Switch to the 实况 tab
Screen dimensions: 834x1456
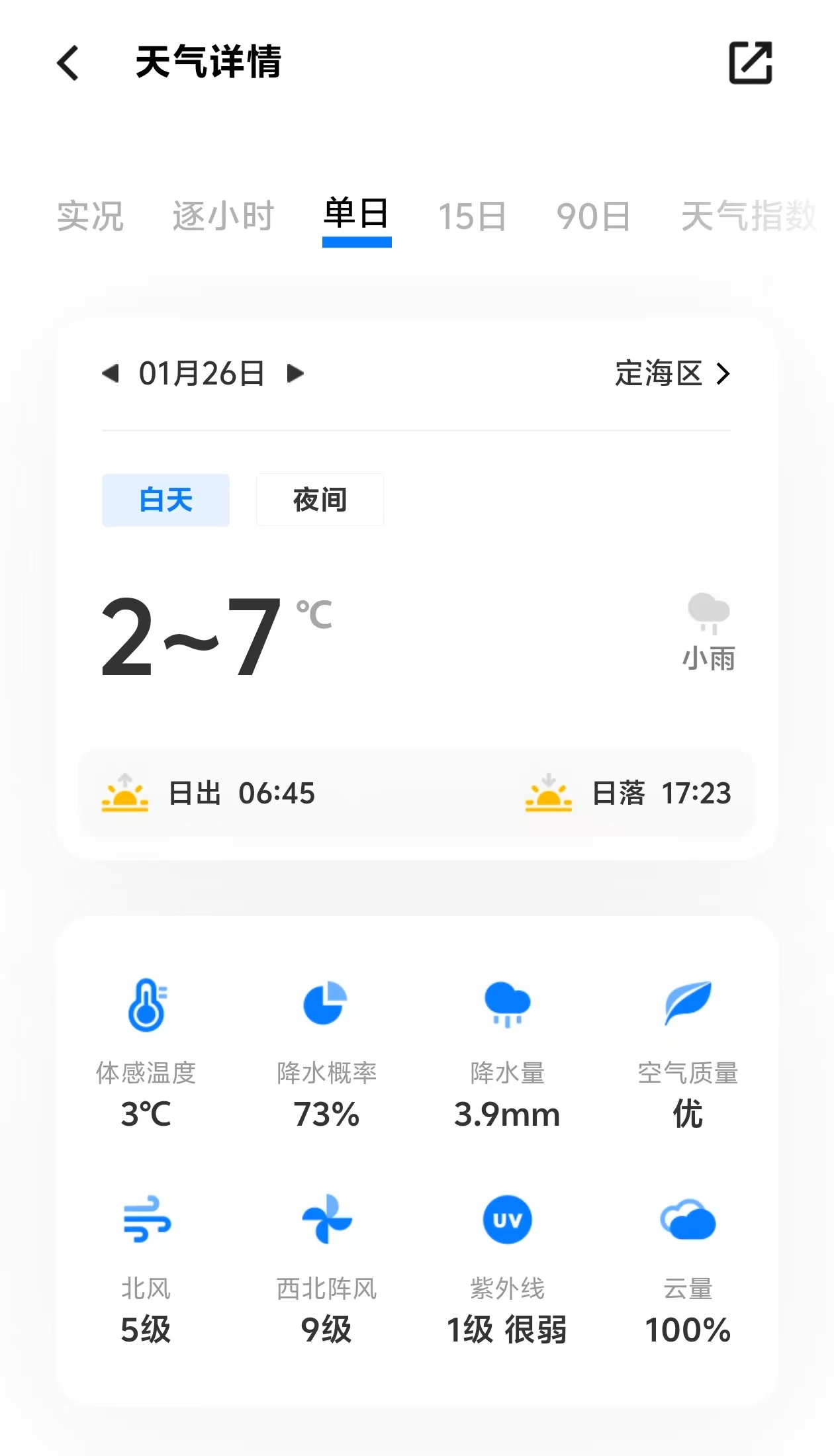tap(91, 216)
